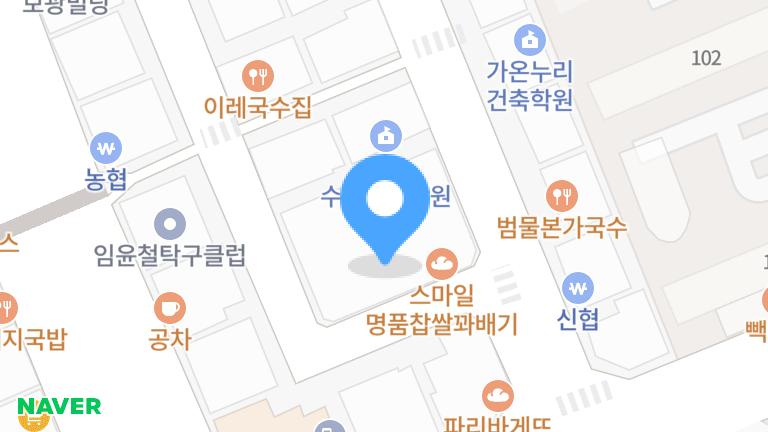Open the 파리바게뜨 bakery marker

pos(497,395)
